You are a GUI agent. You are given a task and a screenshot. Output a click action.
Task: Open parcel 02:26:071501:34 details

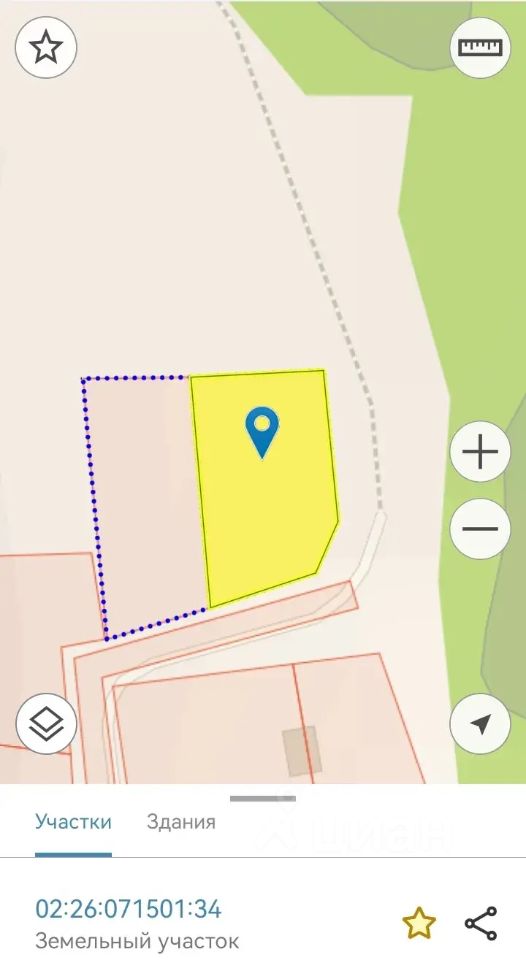(x=129, y=909)
